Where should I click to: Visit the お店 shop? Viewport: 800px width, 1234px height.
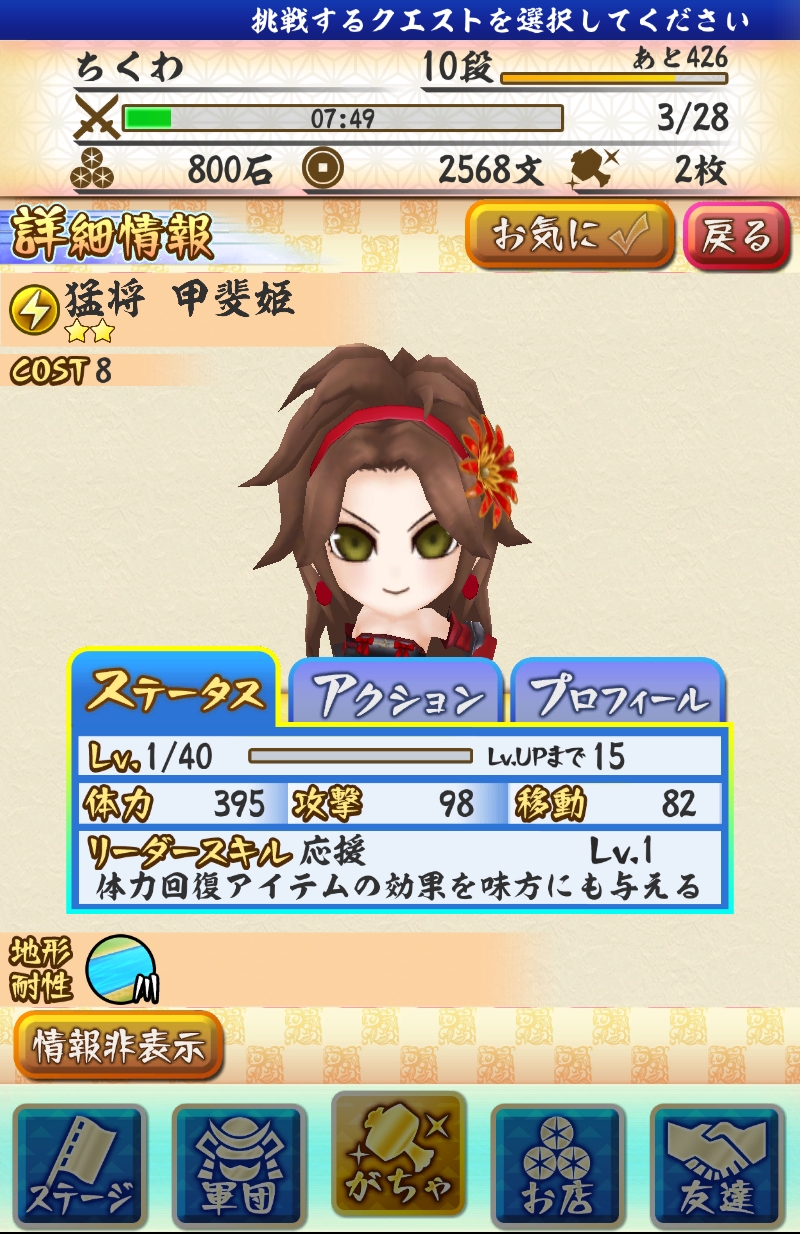pos(558,1165)
